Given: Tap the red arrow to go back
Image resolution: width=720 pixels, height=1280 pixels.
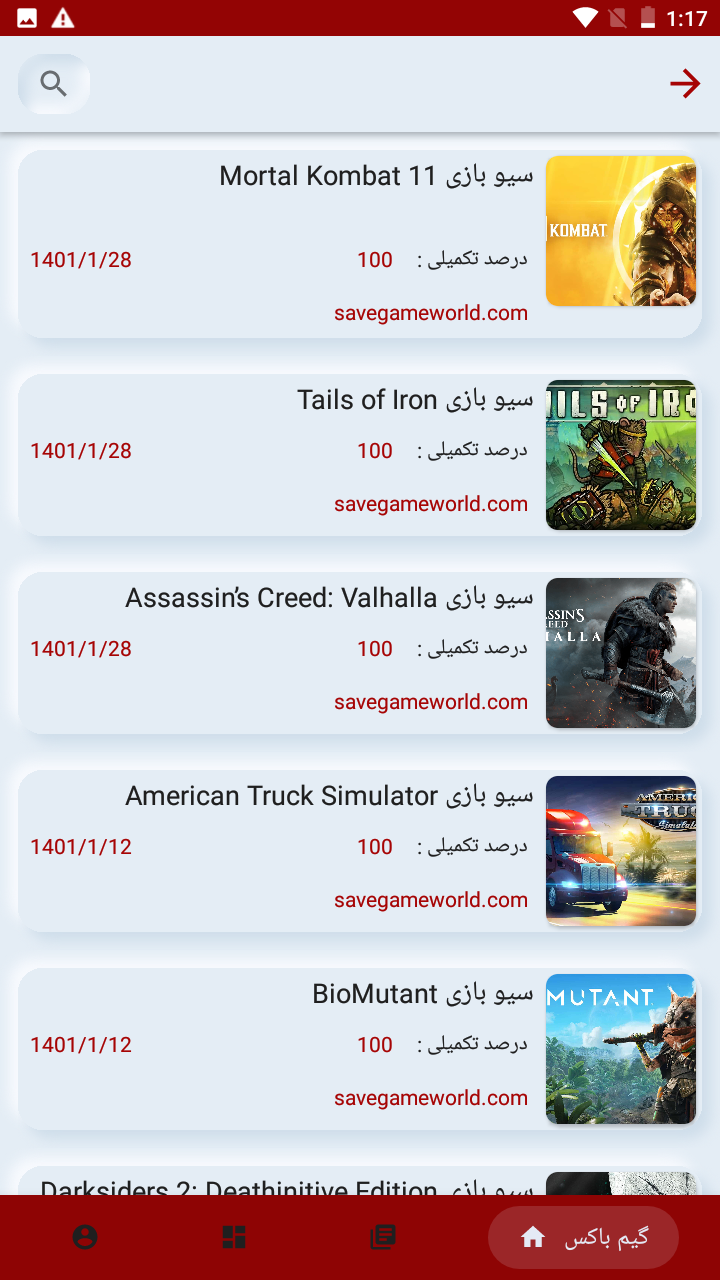Looking at the screenshot, I should (685, 84).
